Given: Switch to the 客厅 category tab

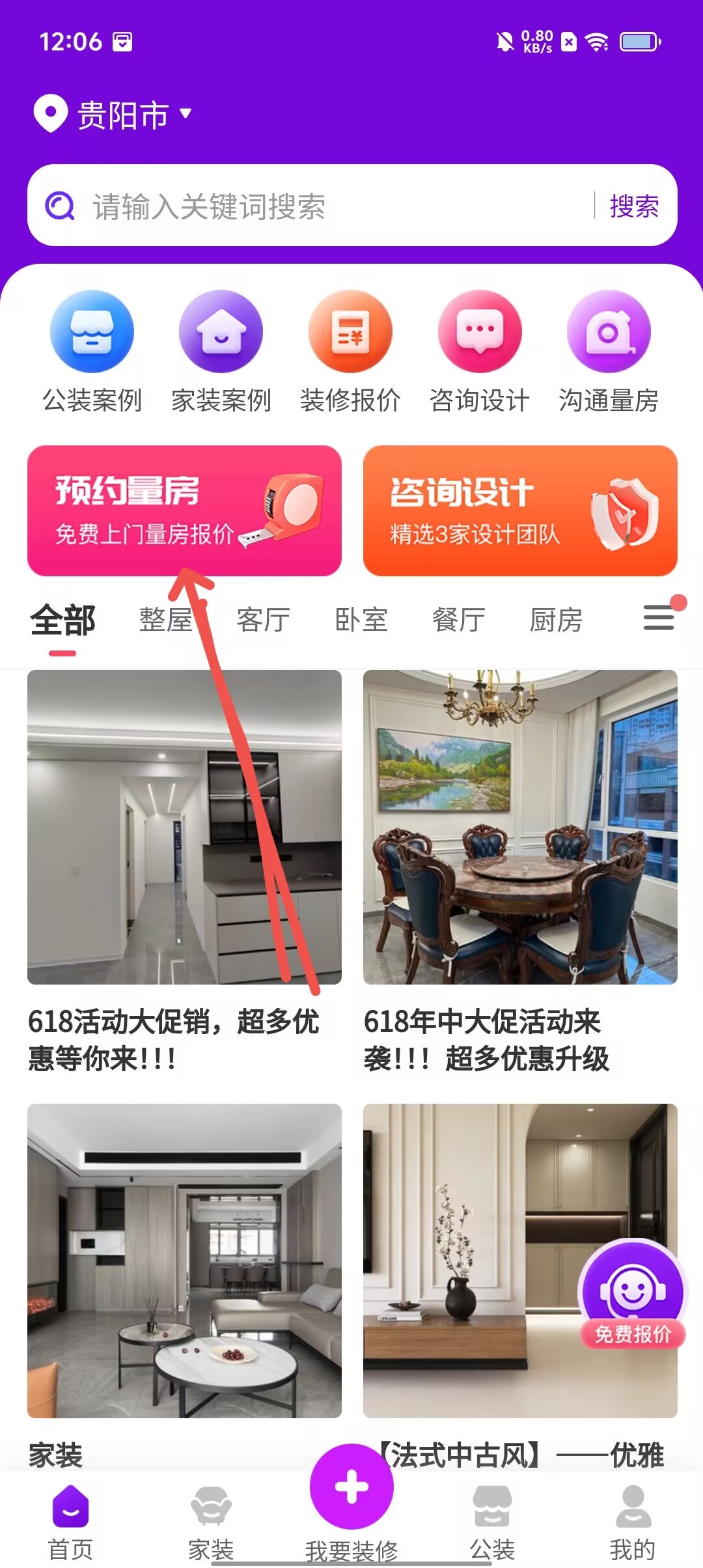Looking at the screenshot, I should 263,619.
